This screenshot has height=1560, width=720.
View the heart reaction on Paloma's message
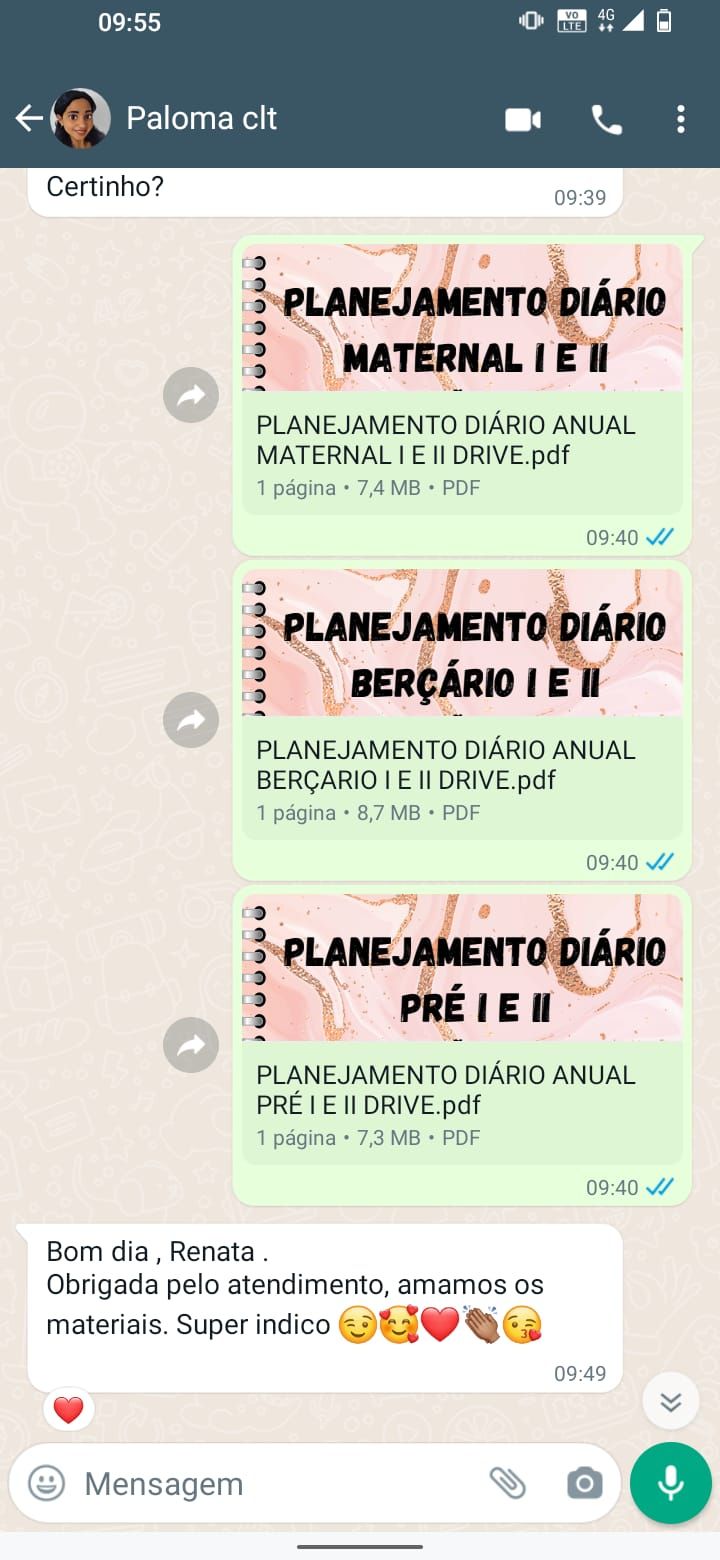[68, 1410]
